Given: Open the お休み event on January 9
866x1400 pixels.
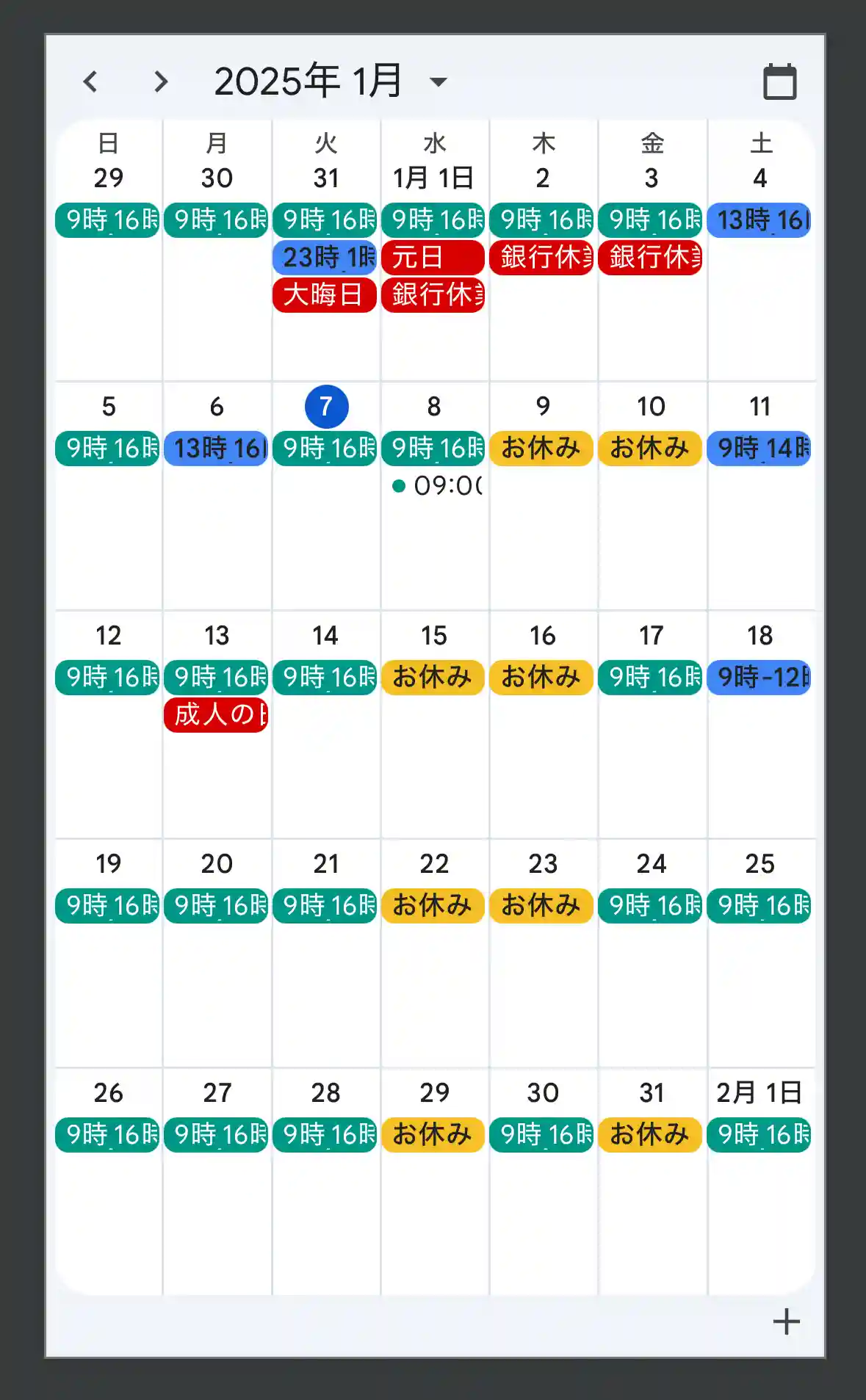Looking at the screenshot, I should point(541,448).
